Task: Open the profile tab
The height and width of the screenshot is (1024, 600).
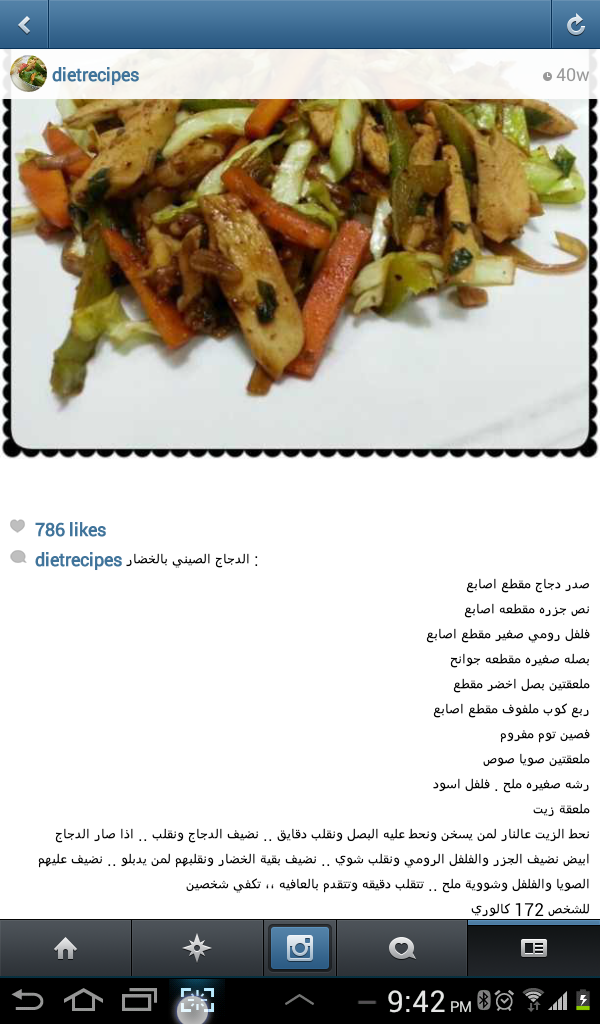Action: point(534,949)
